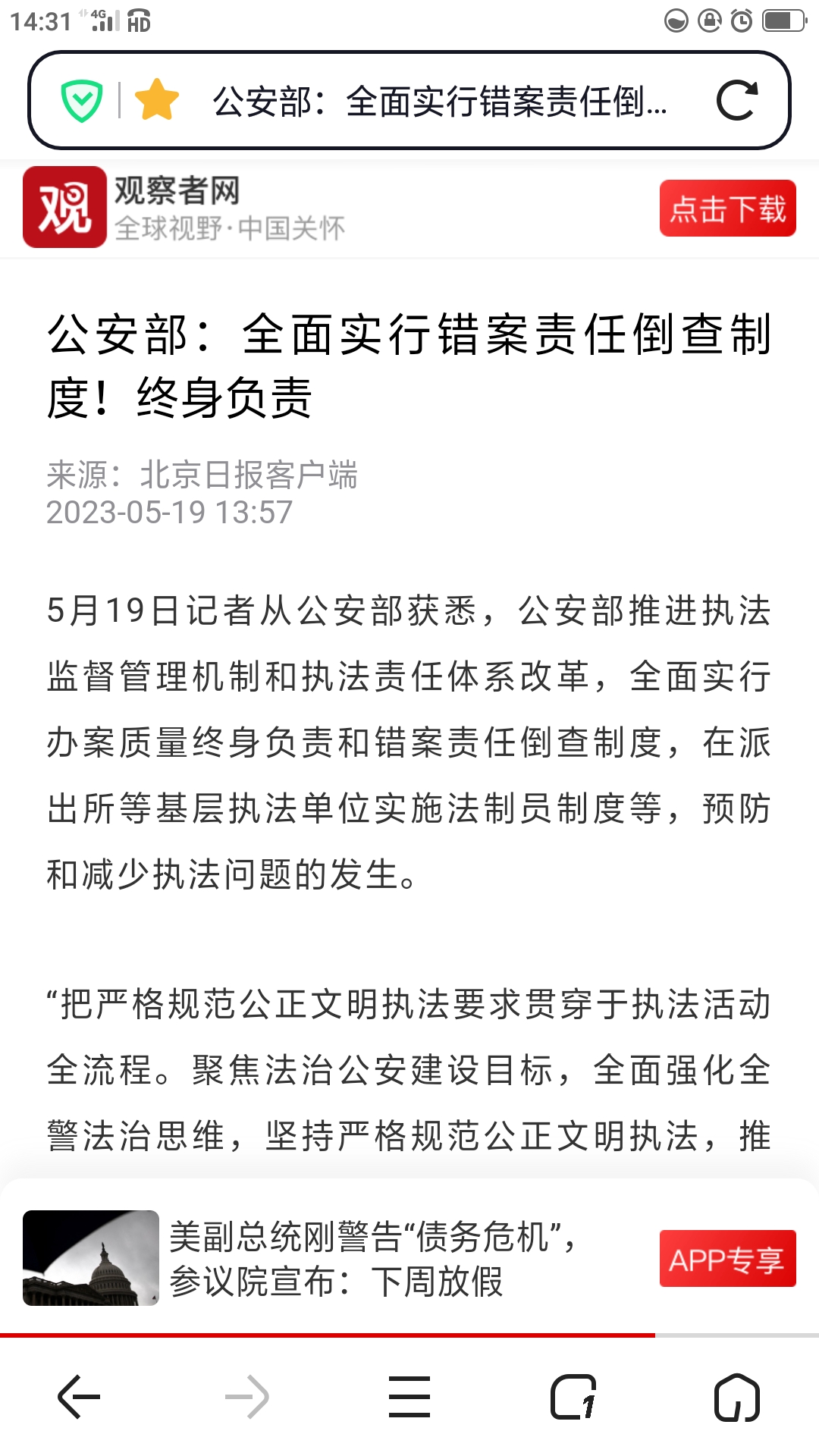Open the tab switcher showing 1

(x=573, y=1396)
